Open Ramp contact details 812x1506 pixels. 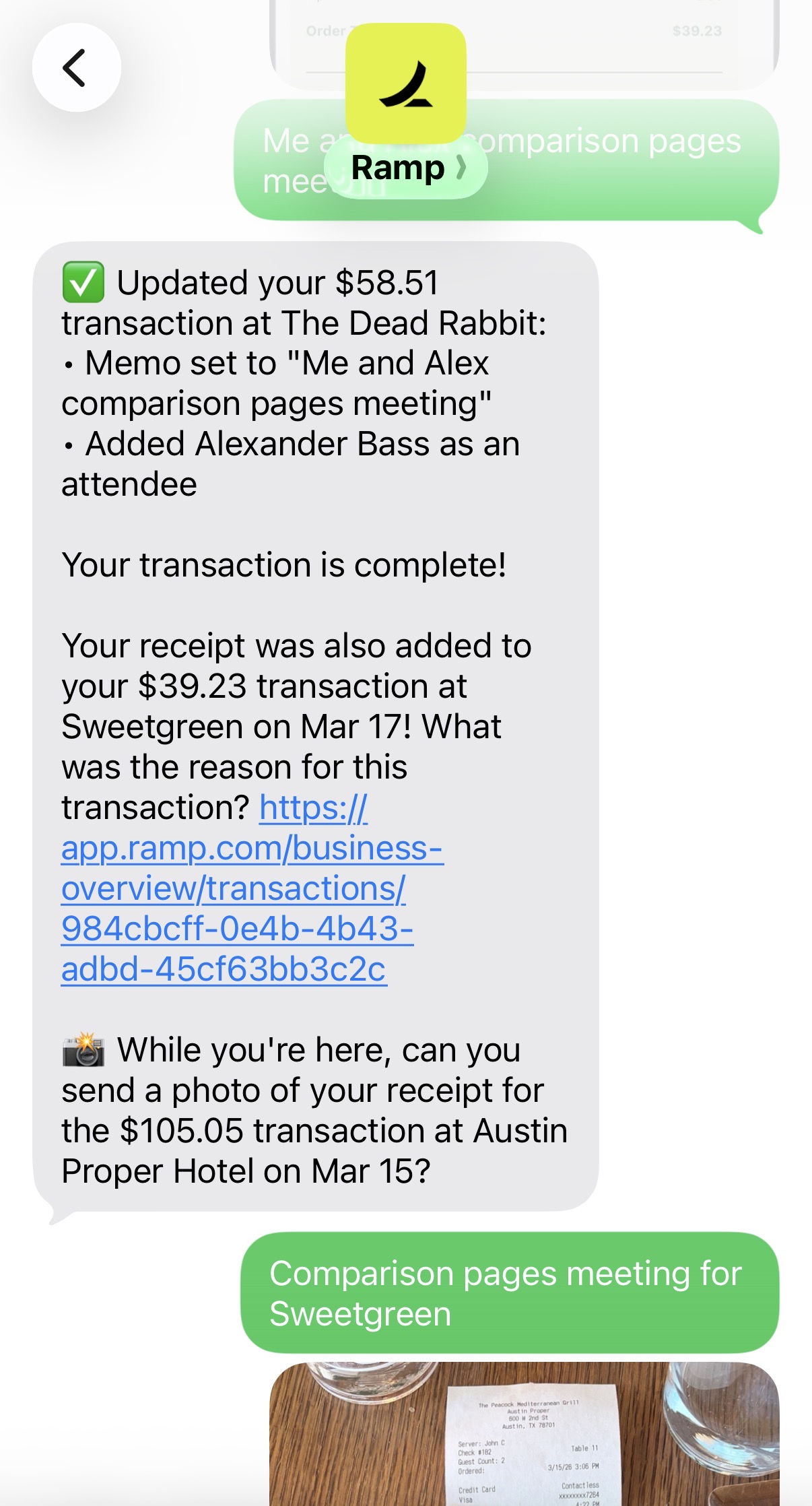[x=405, y=168]
